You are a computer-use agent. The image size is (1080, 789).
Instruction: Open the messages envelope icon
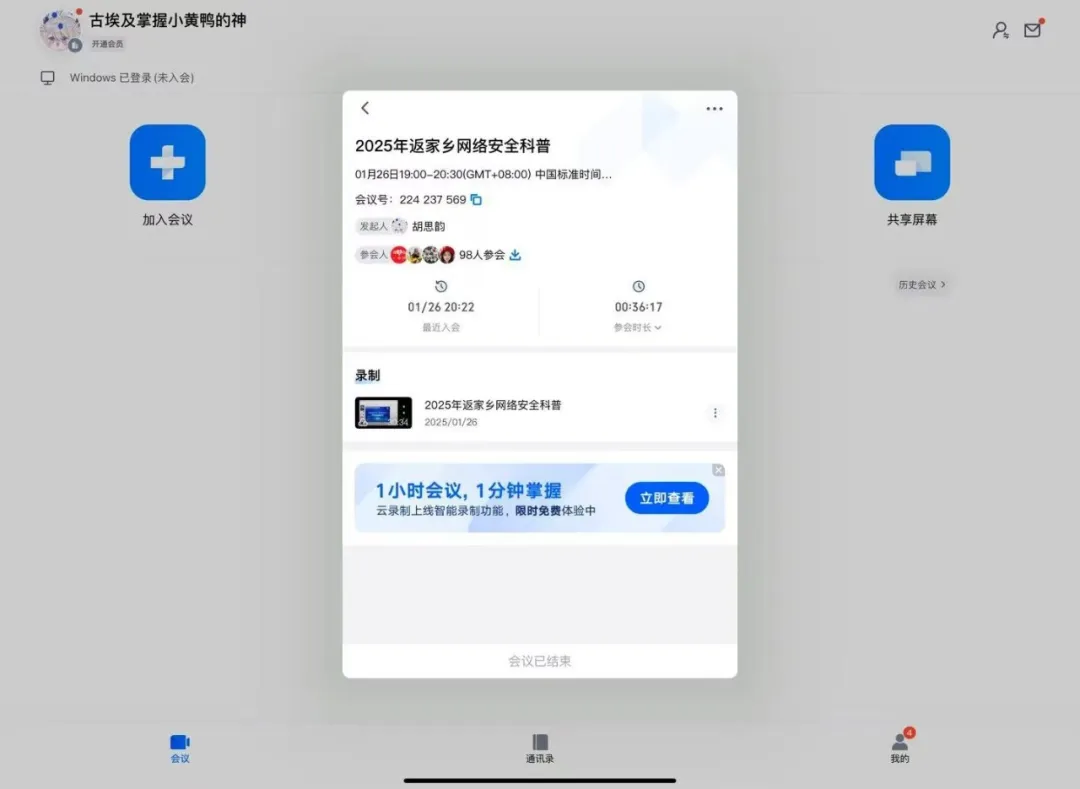tap(1032, 30)
